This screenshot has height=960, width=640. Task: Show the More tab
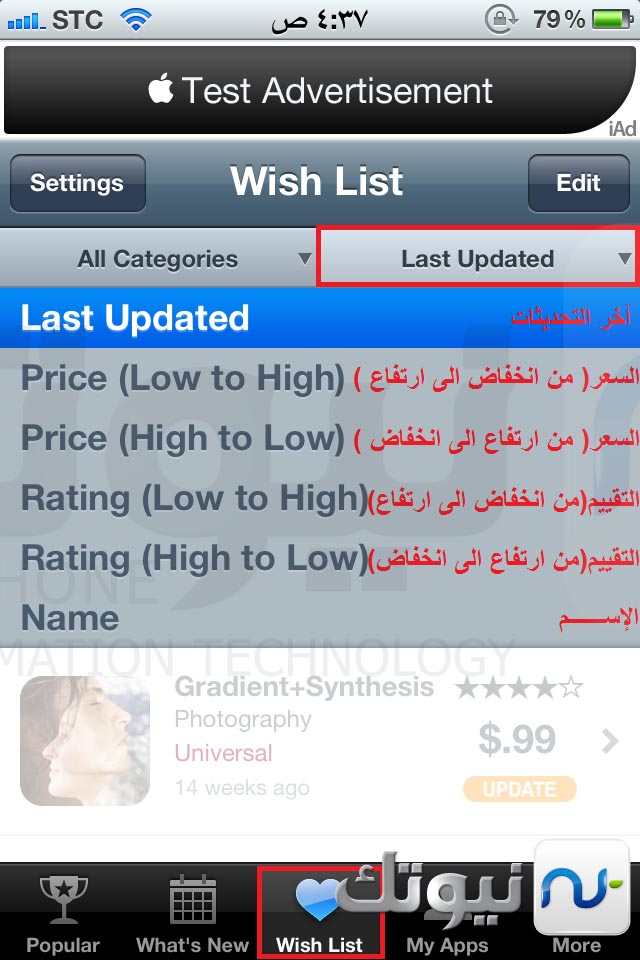[x=577, y=913]
